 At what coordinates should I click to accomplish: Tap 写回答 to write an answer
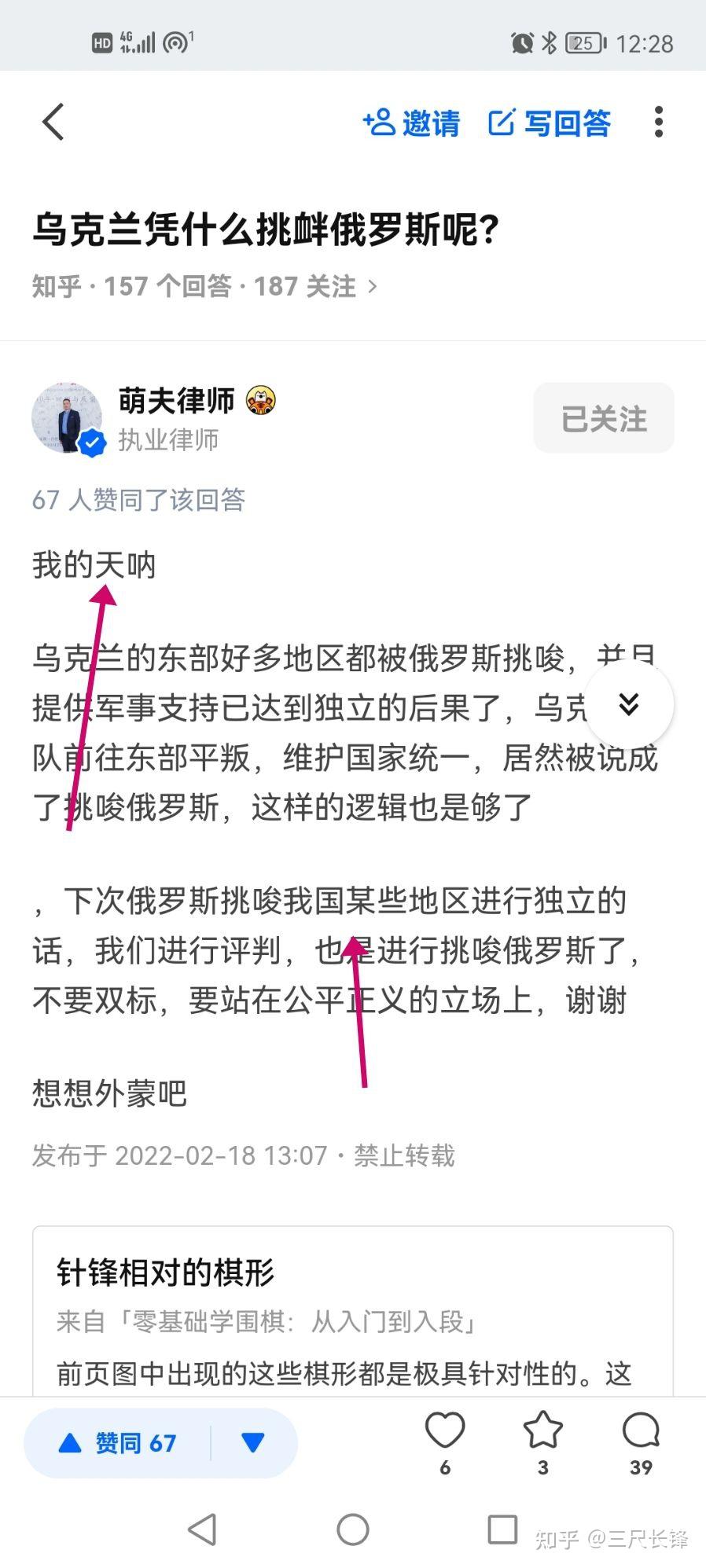[x=550, y=123]
